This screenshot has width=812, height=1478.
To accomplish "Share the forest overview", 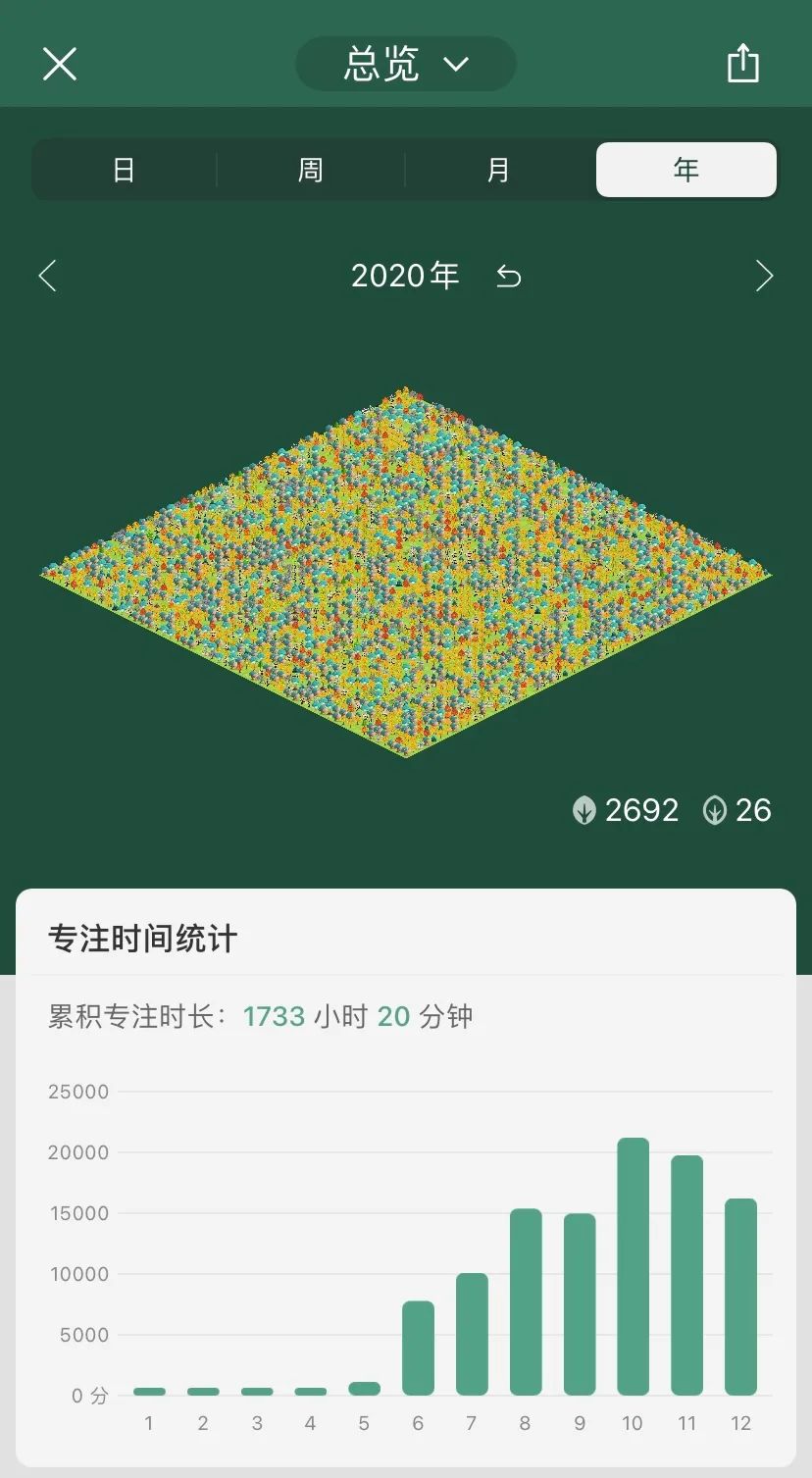I will coord(743,64).
